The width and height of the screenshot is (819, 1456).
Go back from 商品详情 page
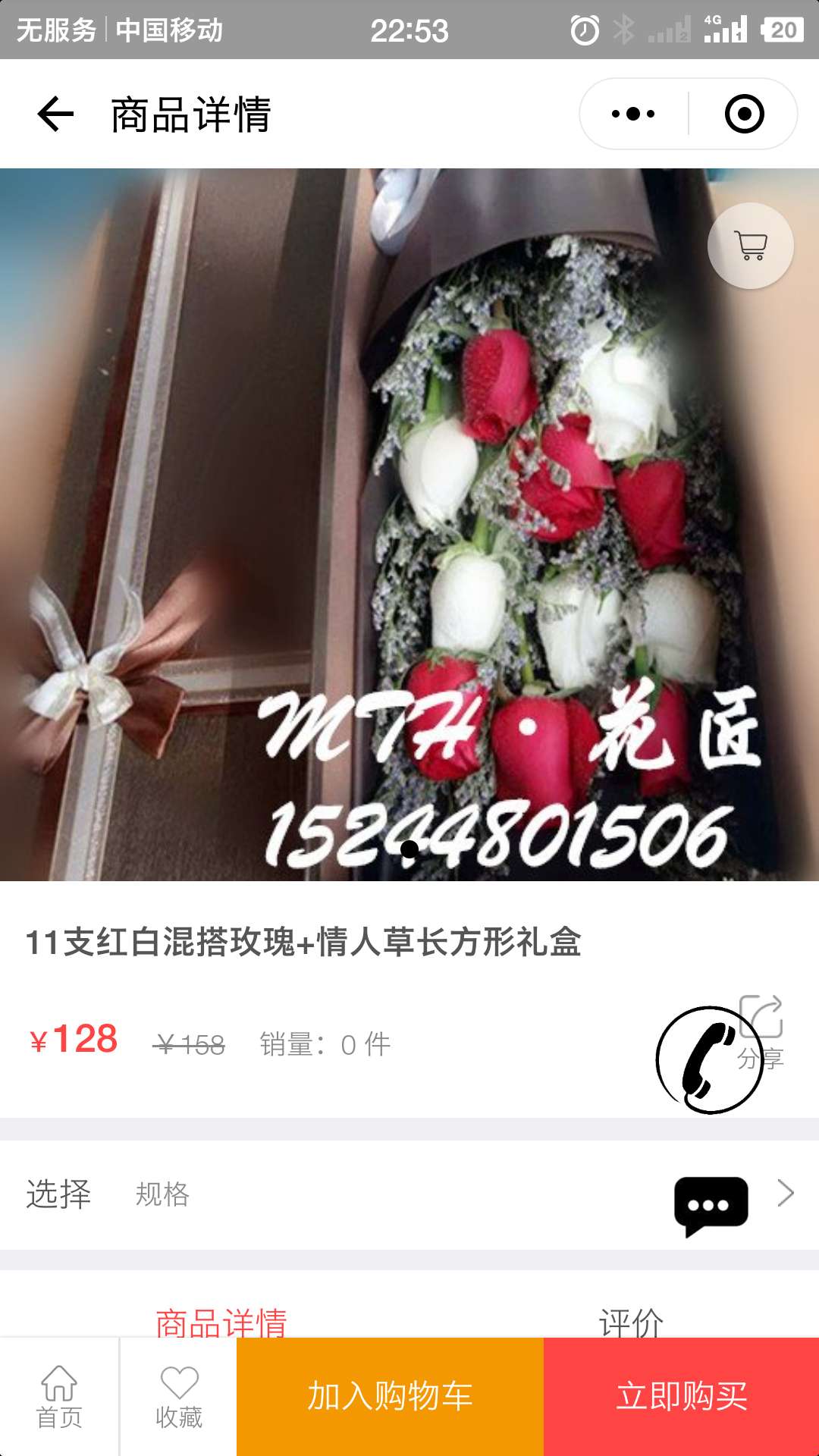[55, 115]
